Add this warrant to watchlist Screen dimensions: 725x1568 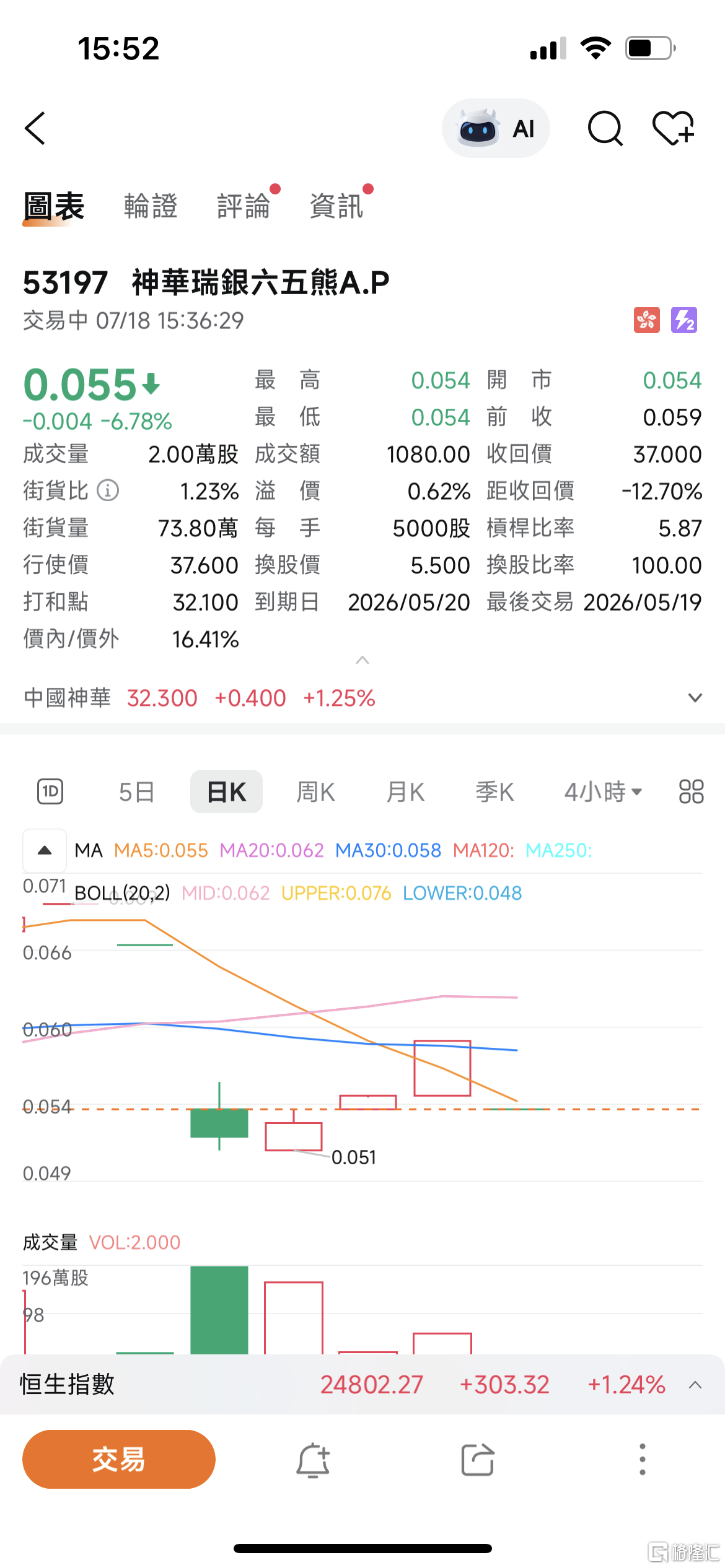[674, 129]
